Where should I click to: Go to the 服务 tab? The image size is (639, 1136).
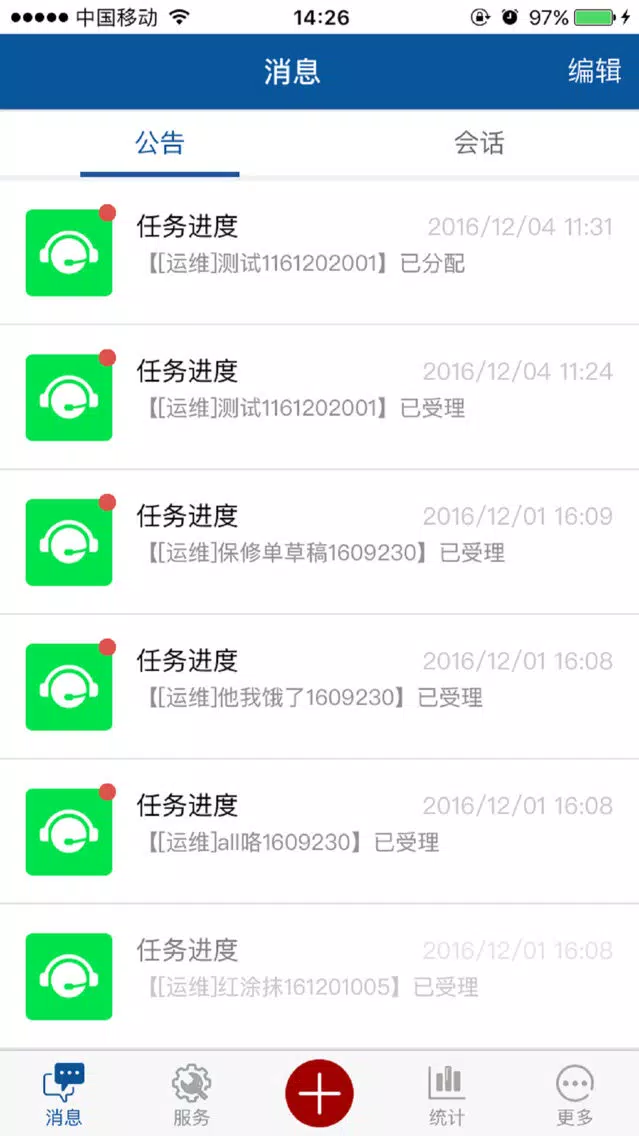[x=191, y=1095]
